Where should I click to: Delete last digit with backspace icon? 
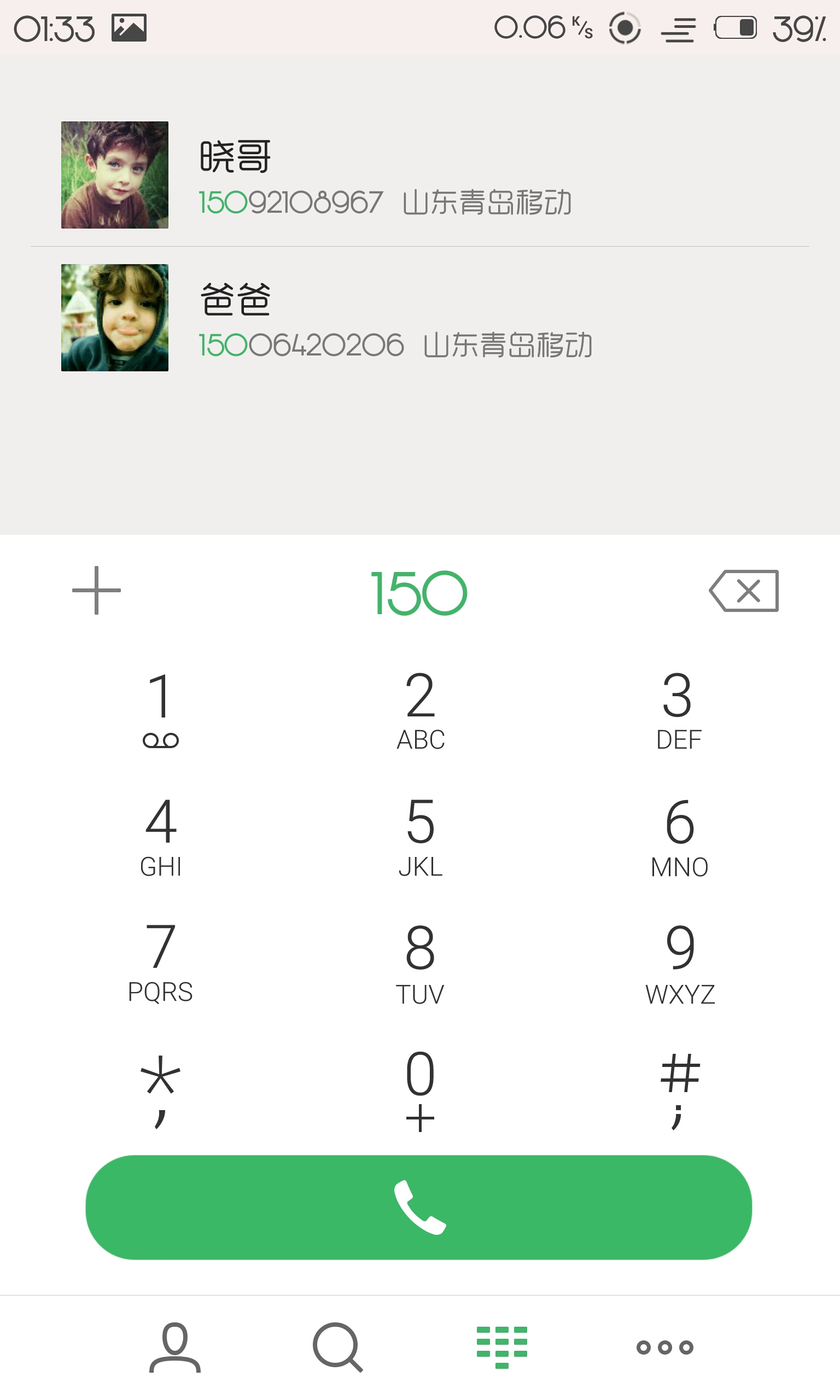744,590
